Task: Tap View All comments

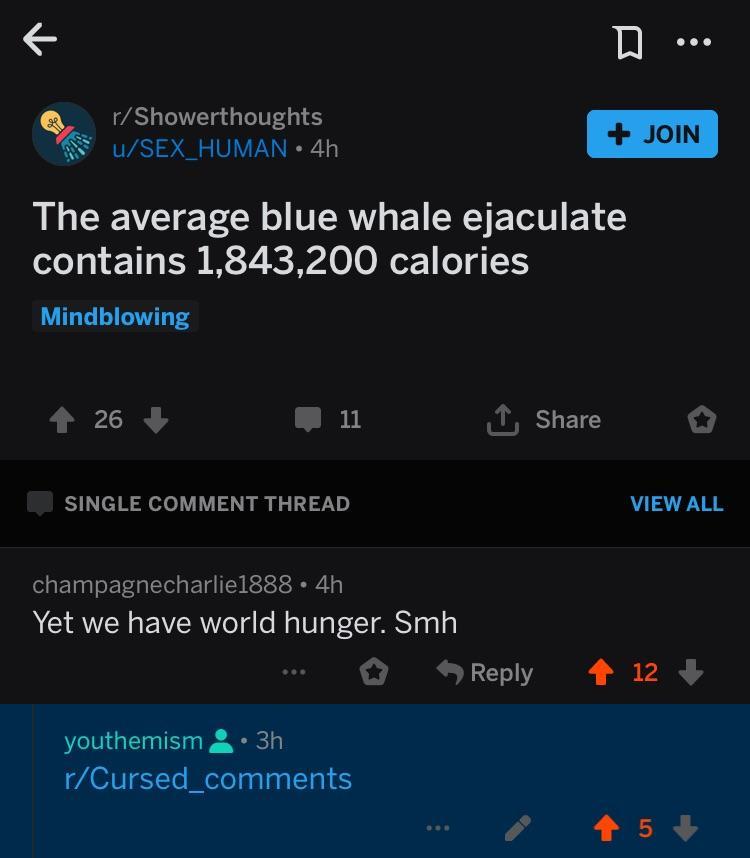Action: click(676, 503)
